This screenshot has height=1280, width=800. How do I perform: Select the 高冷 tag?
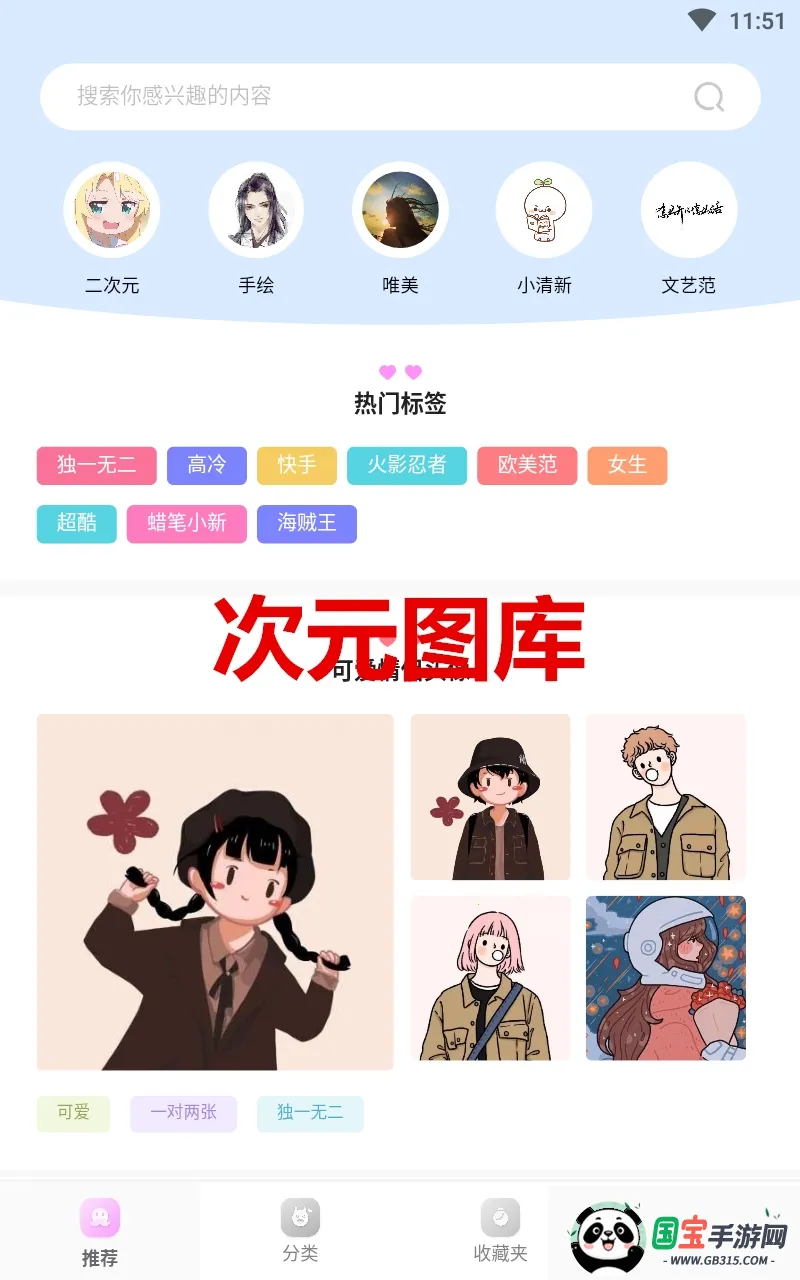[207, 465]
